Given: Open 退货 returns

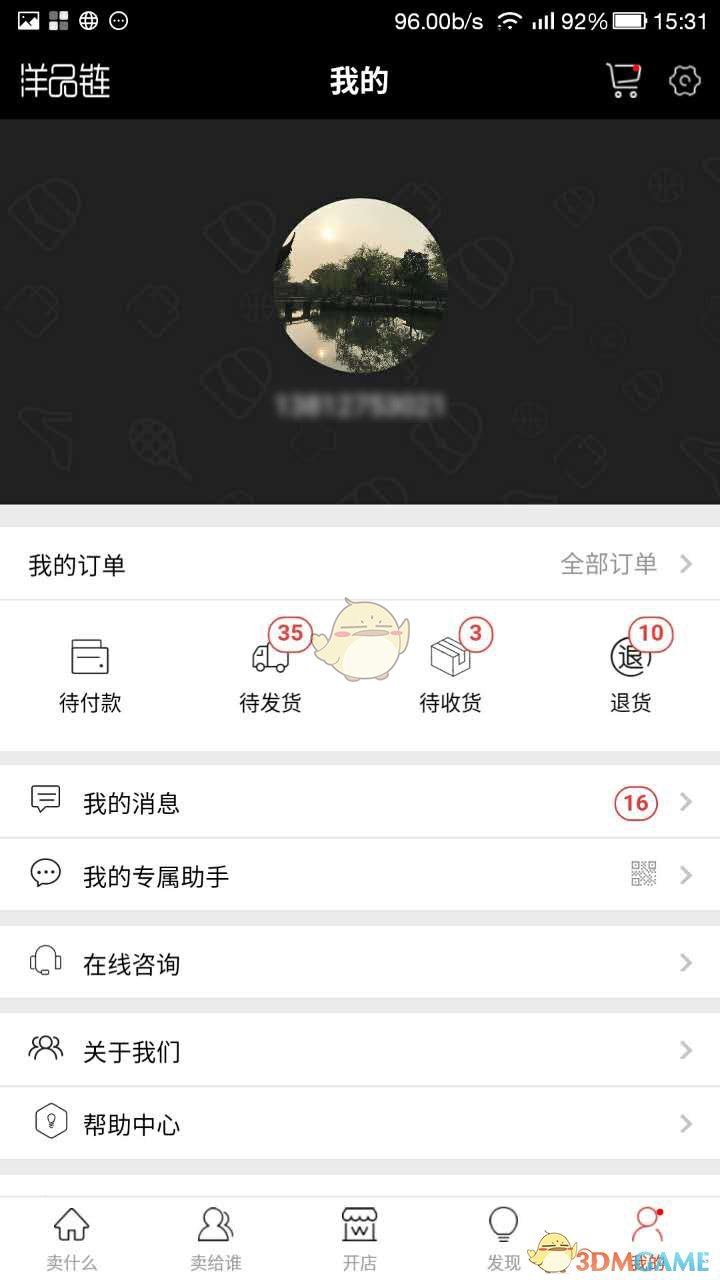Looking at the screenshot, I should point(630,675).
